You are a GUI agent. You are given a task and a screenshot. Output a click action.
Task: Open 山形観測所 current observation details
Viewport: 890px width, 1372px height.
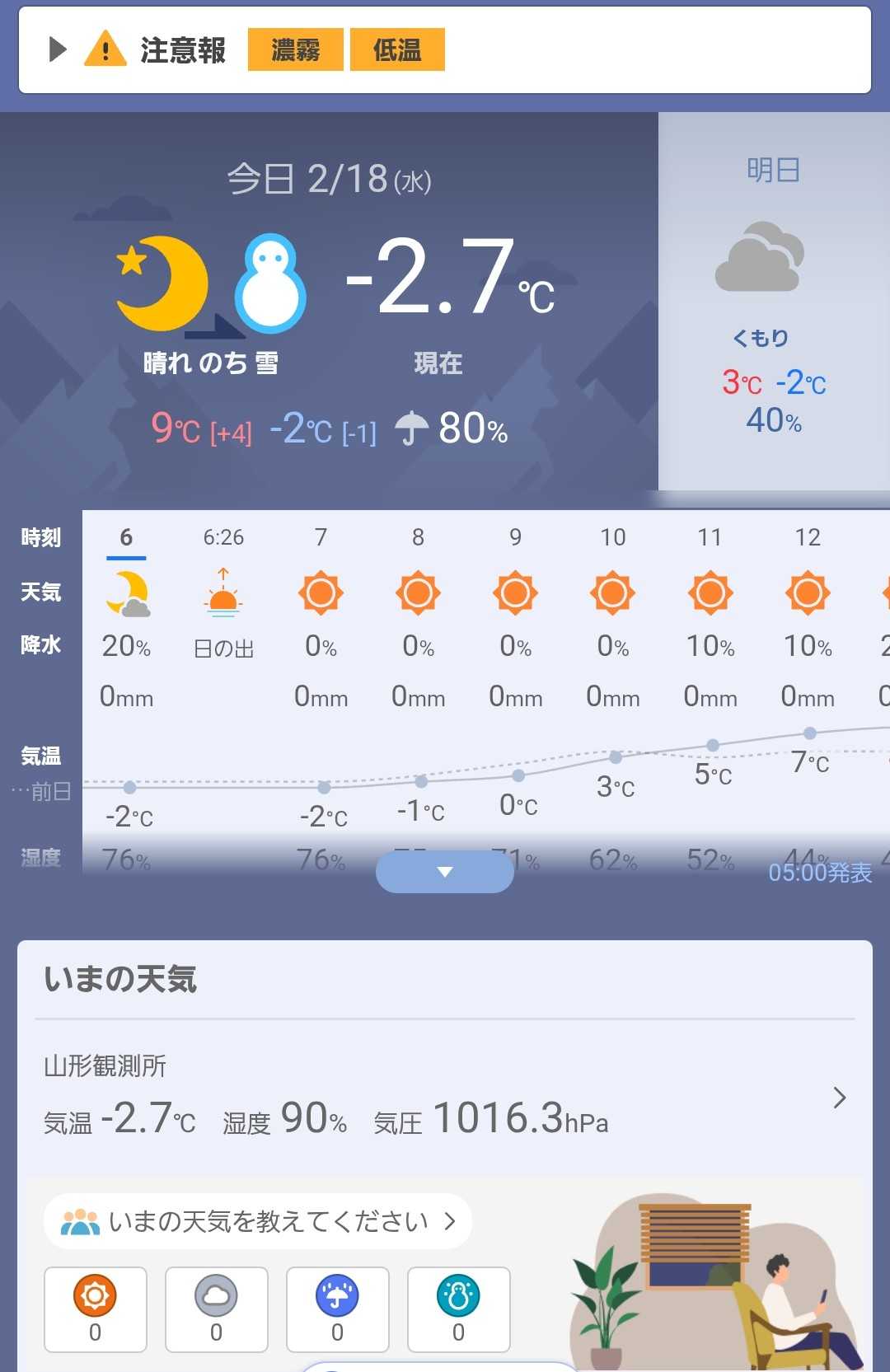point(839,1098)
